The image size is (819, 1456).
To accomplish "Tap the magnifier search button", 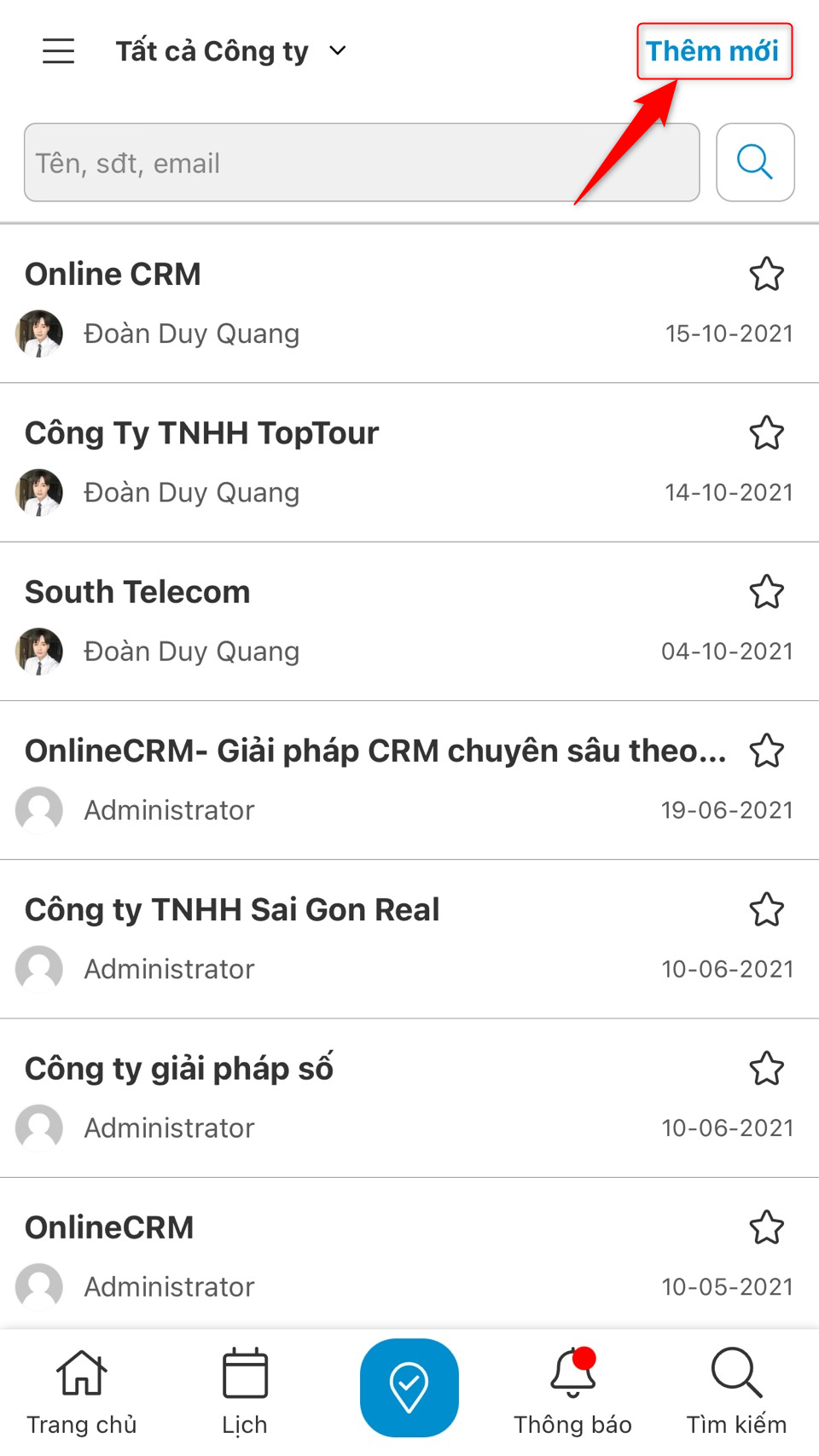I will coord(755,162).
